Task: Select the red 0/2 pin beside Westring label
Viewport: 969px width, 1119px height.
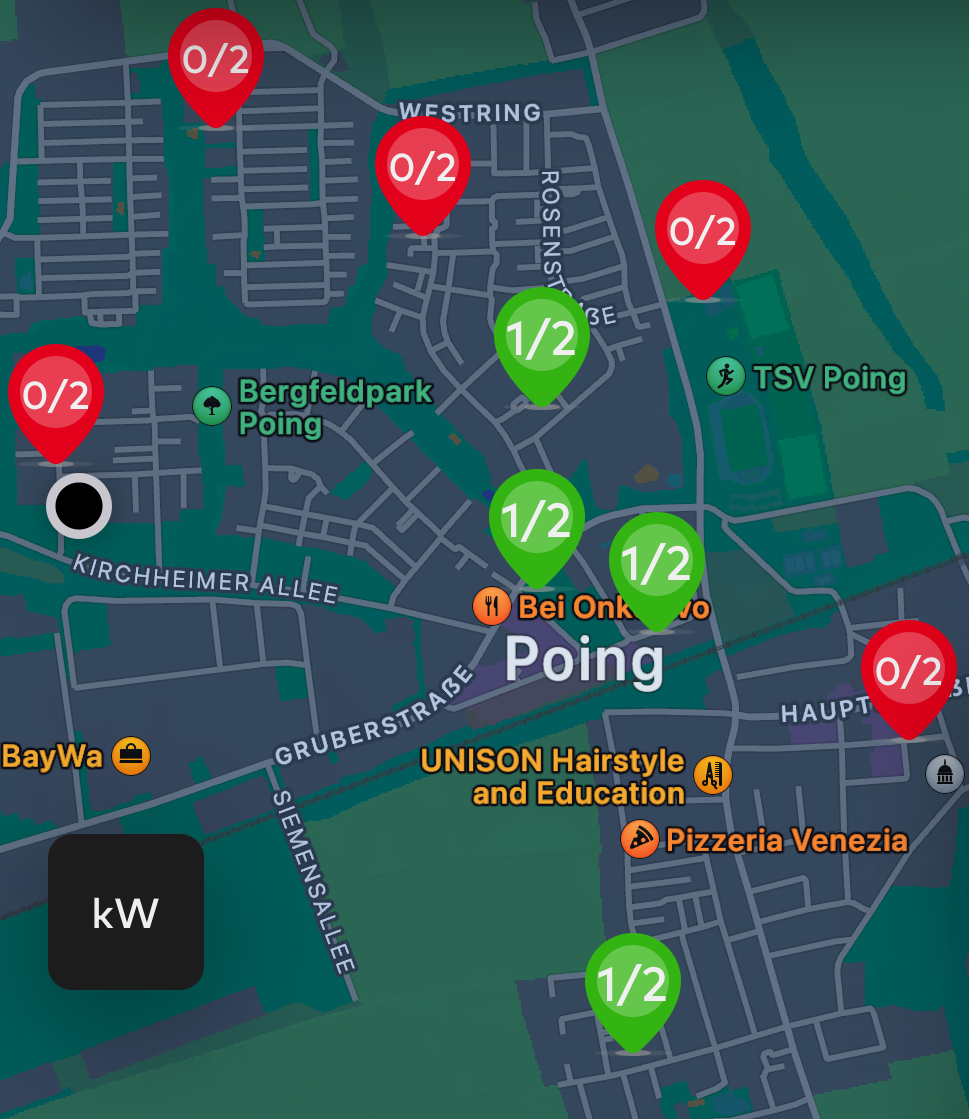Action: (x=423, y=168)
